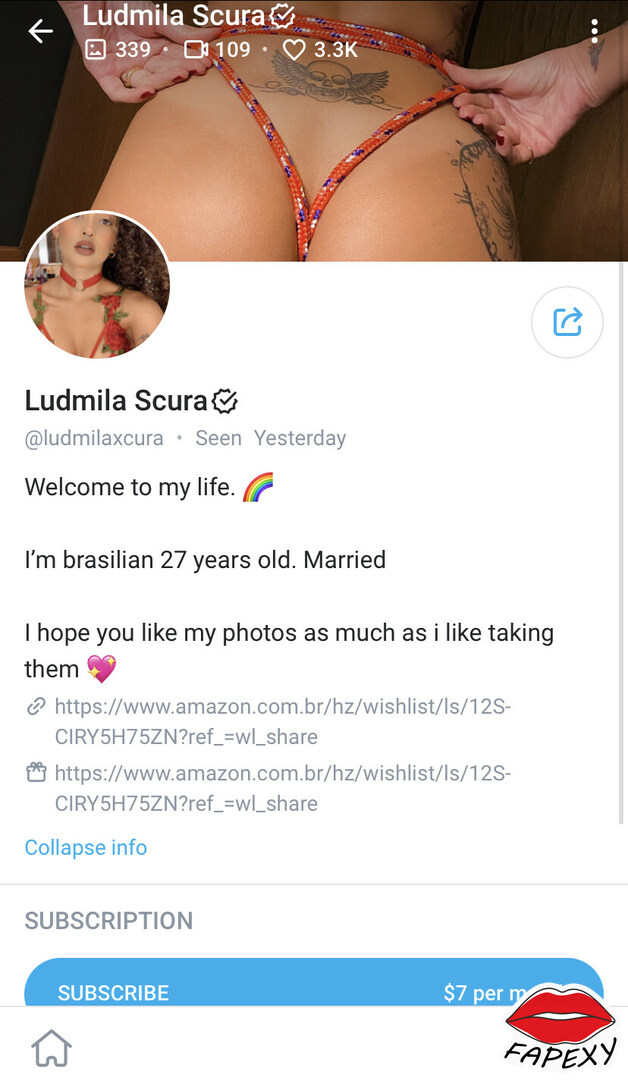
Task: Subscribe for $7 per month
Action: click(x=314, y=982)
